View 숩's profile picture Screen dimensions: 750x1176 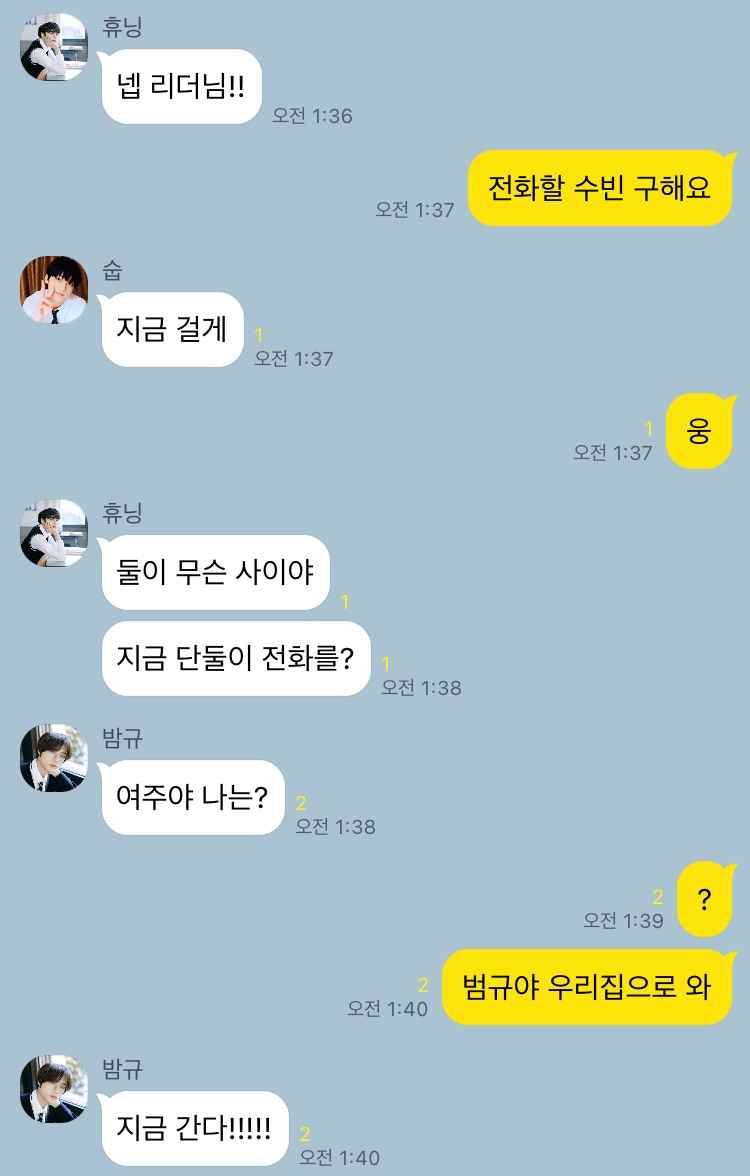click(x=54, y=290)
